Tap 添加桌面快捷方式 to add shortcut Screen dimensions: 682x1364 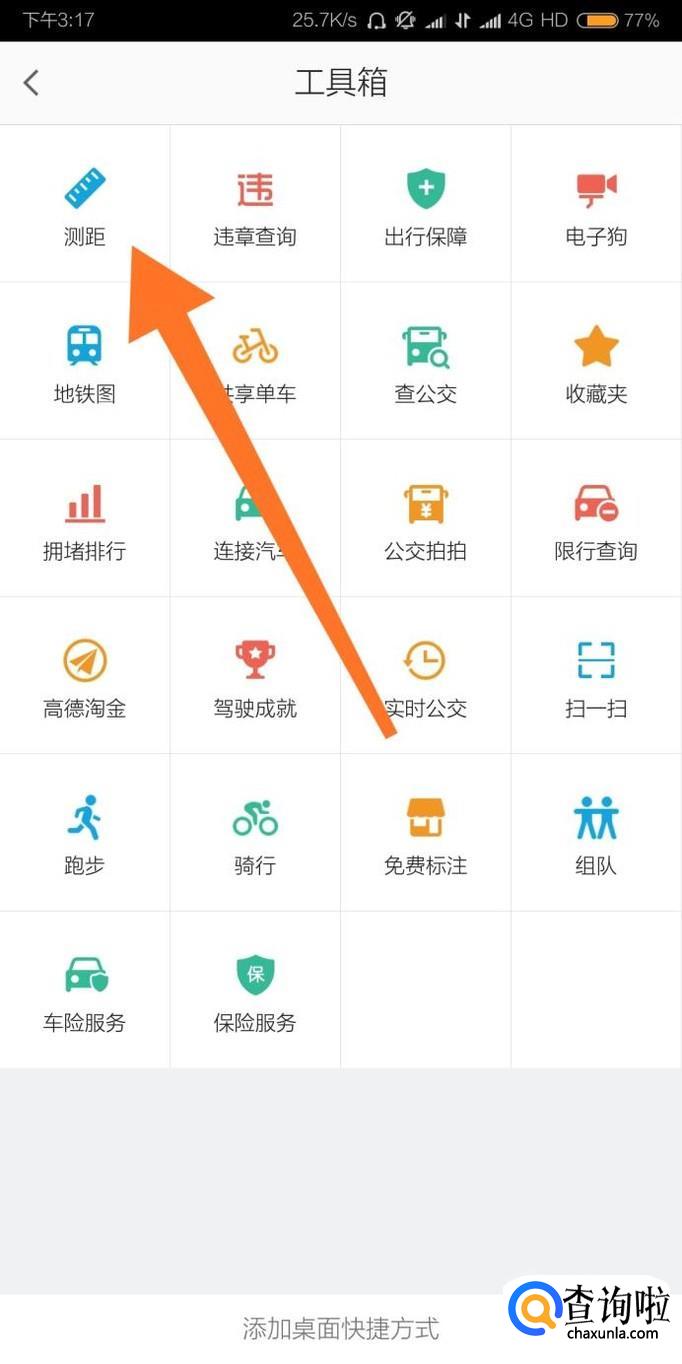click(341, 1328)
